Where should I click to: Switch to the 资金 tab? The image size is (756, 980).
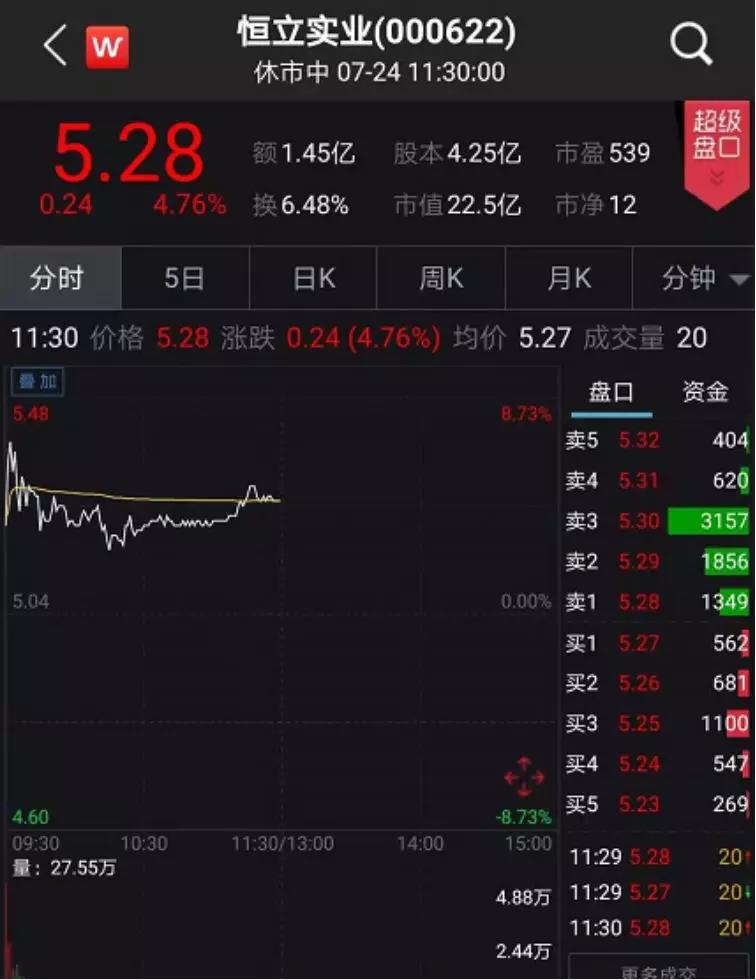click(x=705, y=392)
